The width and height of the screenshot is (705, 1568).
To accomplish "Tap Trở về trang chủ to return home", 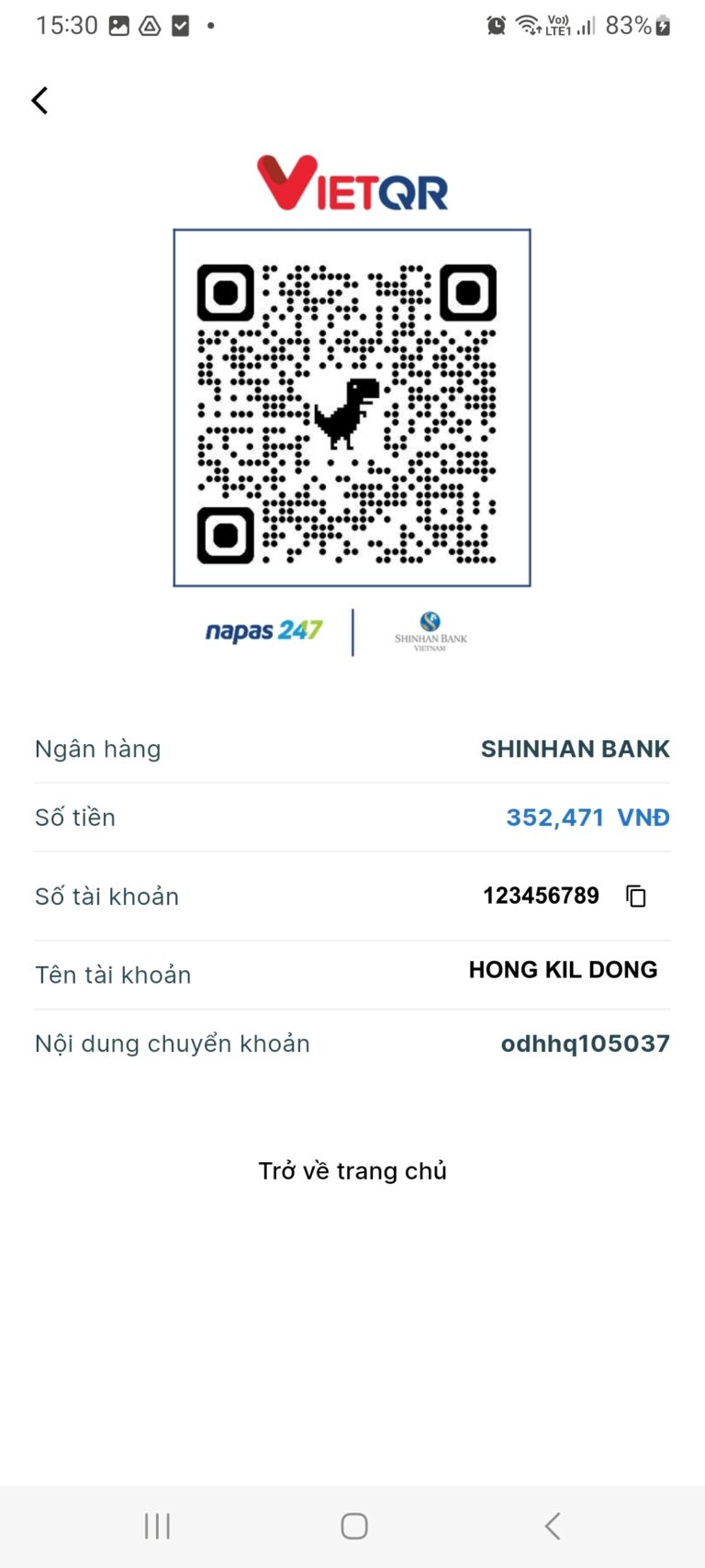I will [352, 1170].
